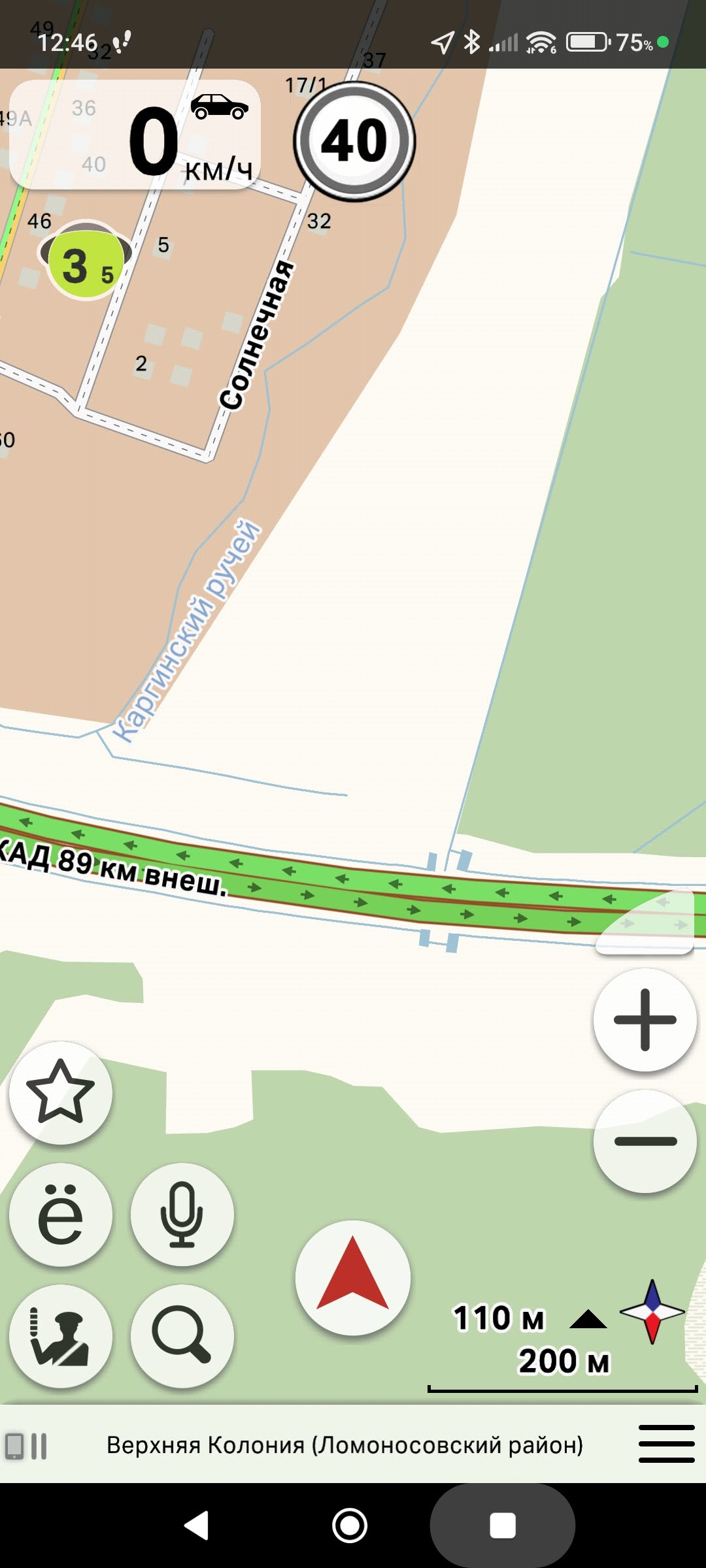Open the traffic police reporting button
706x1568 pixels.
[x=60, y=1335]
